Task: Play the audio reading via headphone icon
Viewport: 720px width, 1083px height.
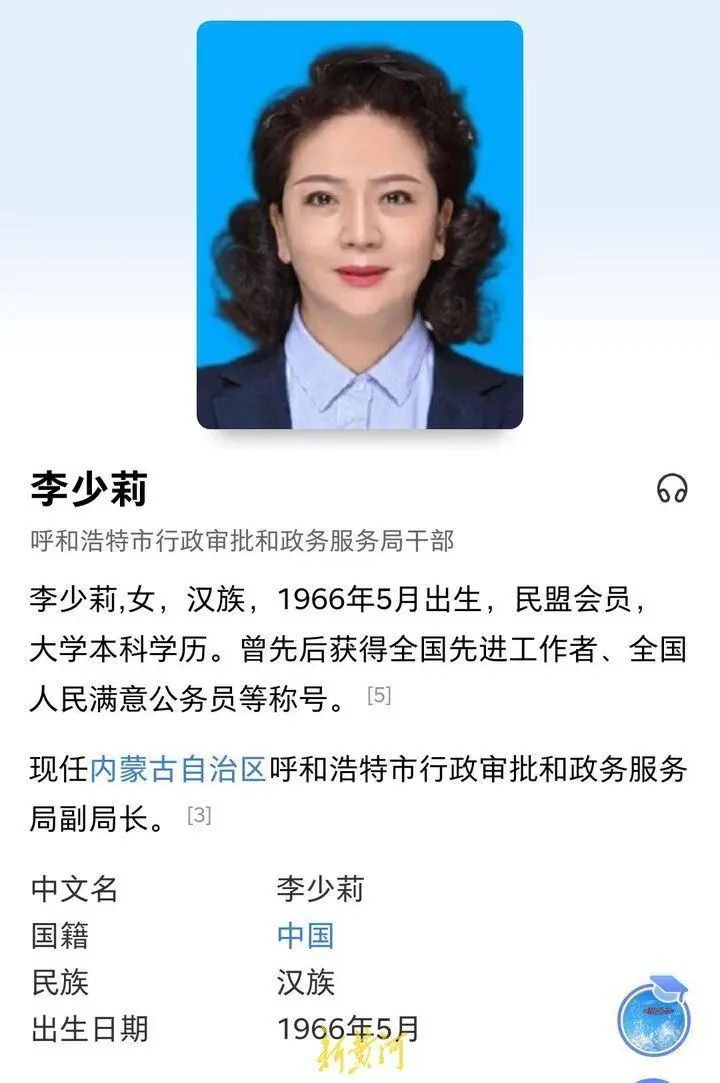Action: pyautogui.click(x=672, y=489)
